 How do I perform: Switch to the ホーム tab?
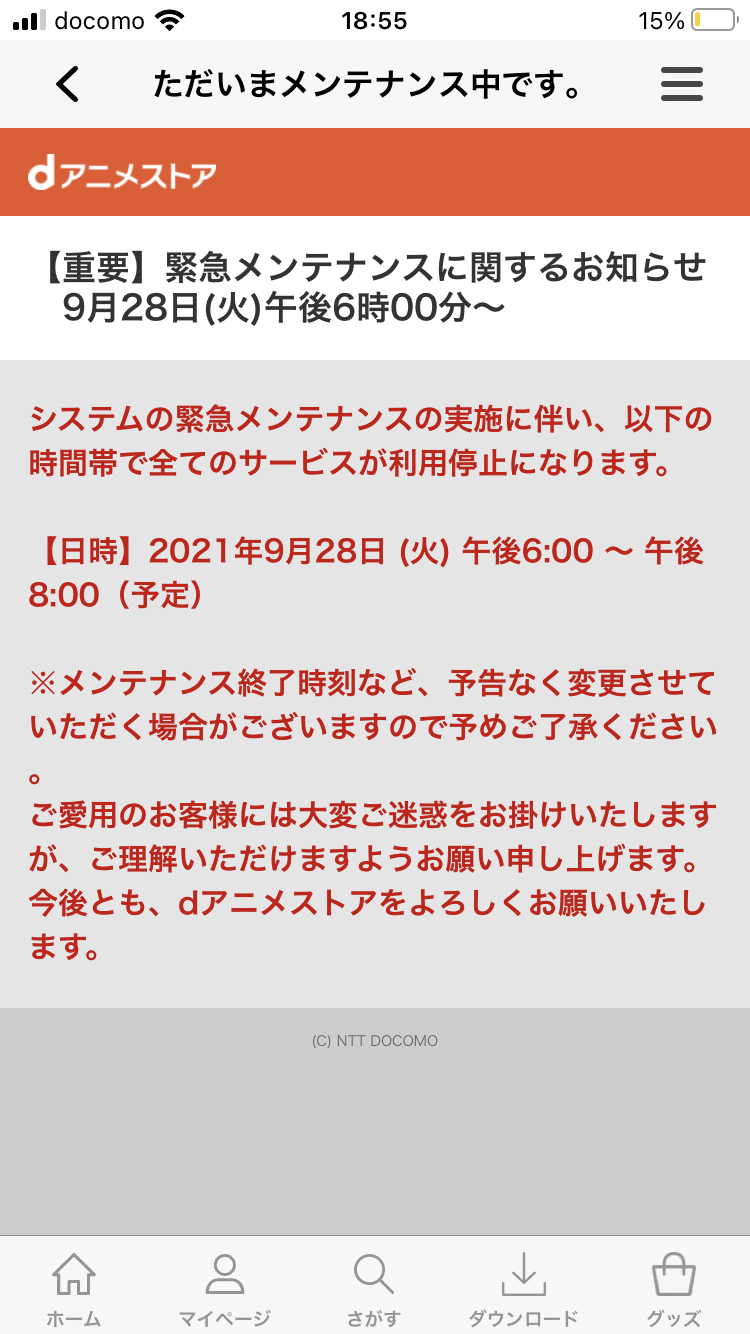click(x=74, y=1290)
